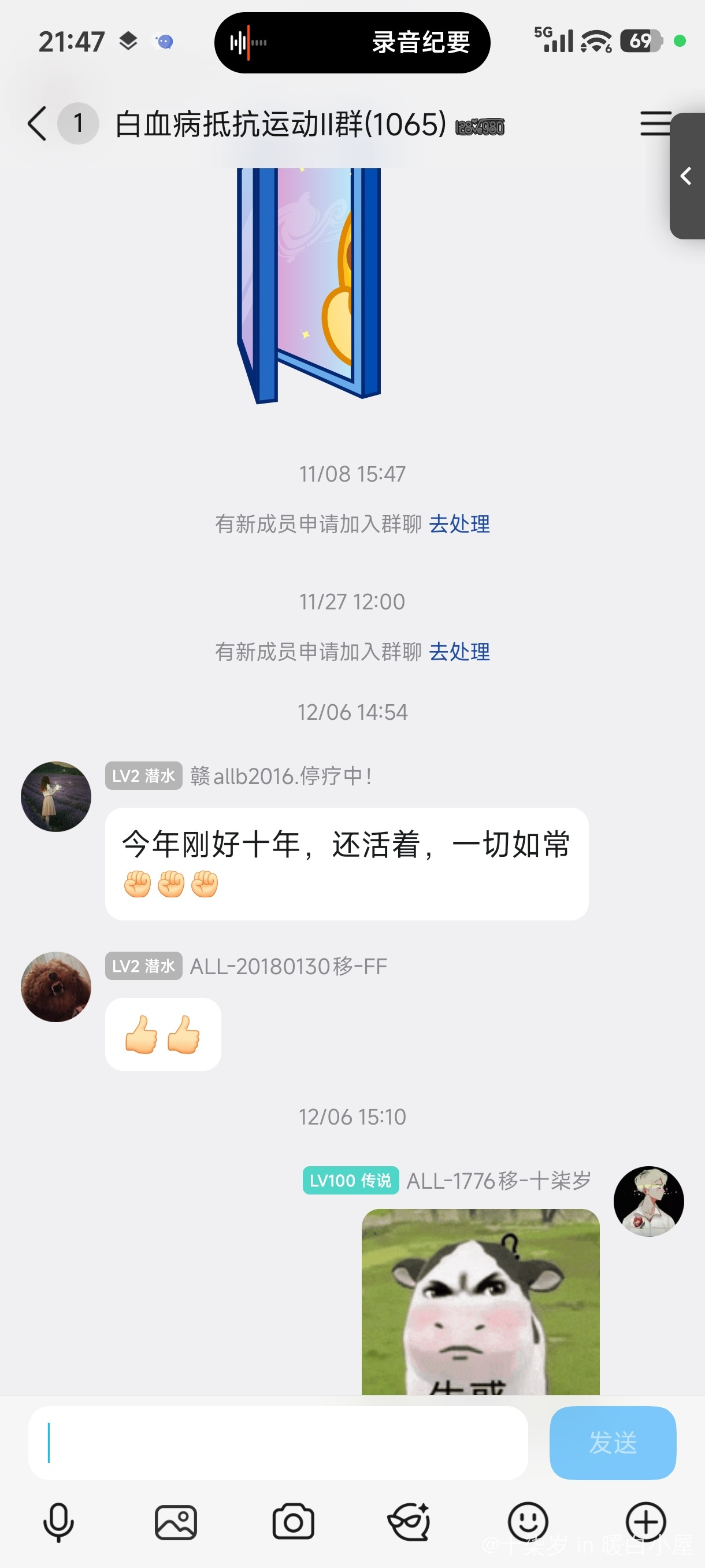Focus the message input field
The height and width of the screenshot is (1568, 705).
(x=278, y=1443)
